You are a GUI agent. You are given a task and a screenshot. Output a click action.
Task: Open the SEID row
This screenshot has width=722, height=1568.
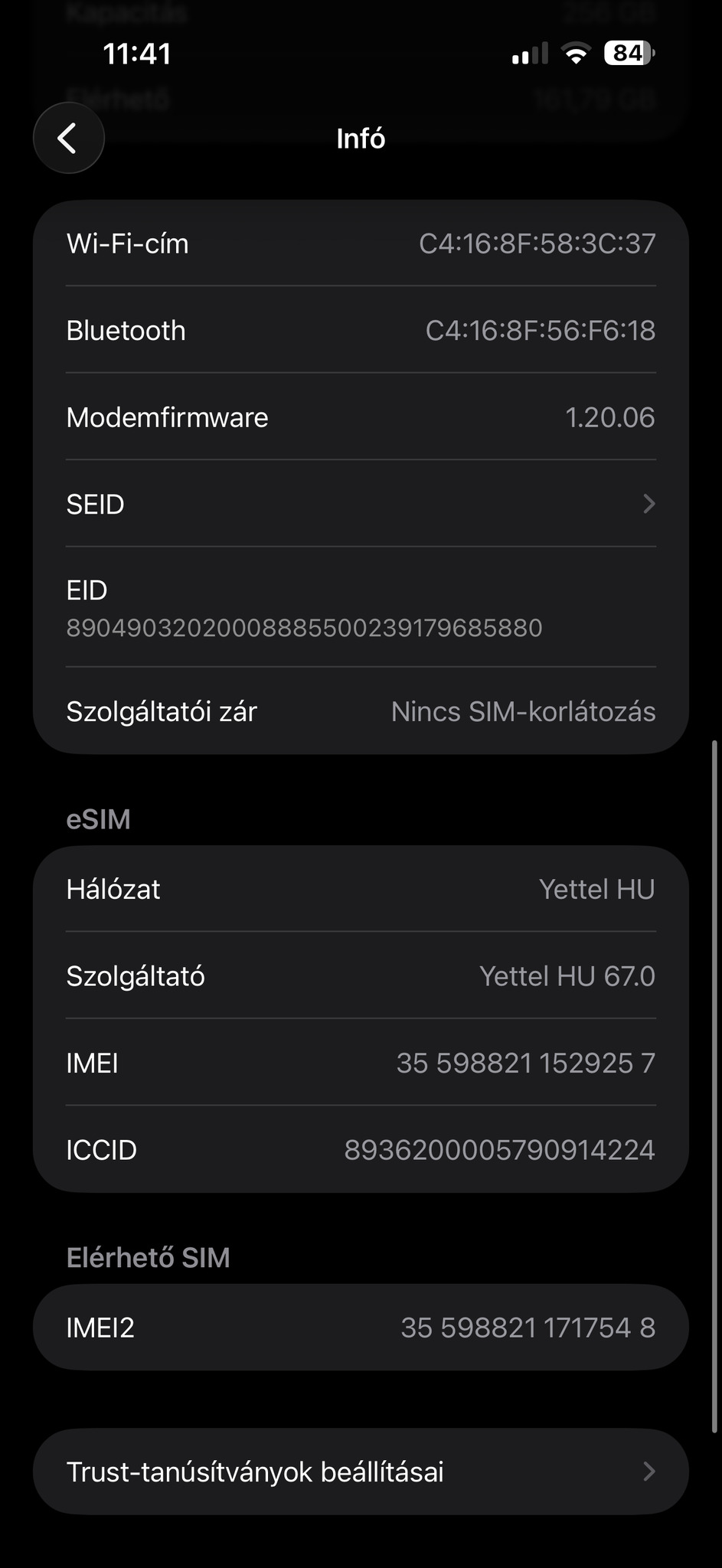360,504
